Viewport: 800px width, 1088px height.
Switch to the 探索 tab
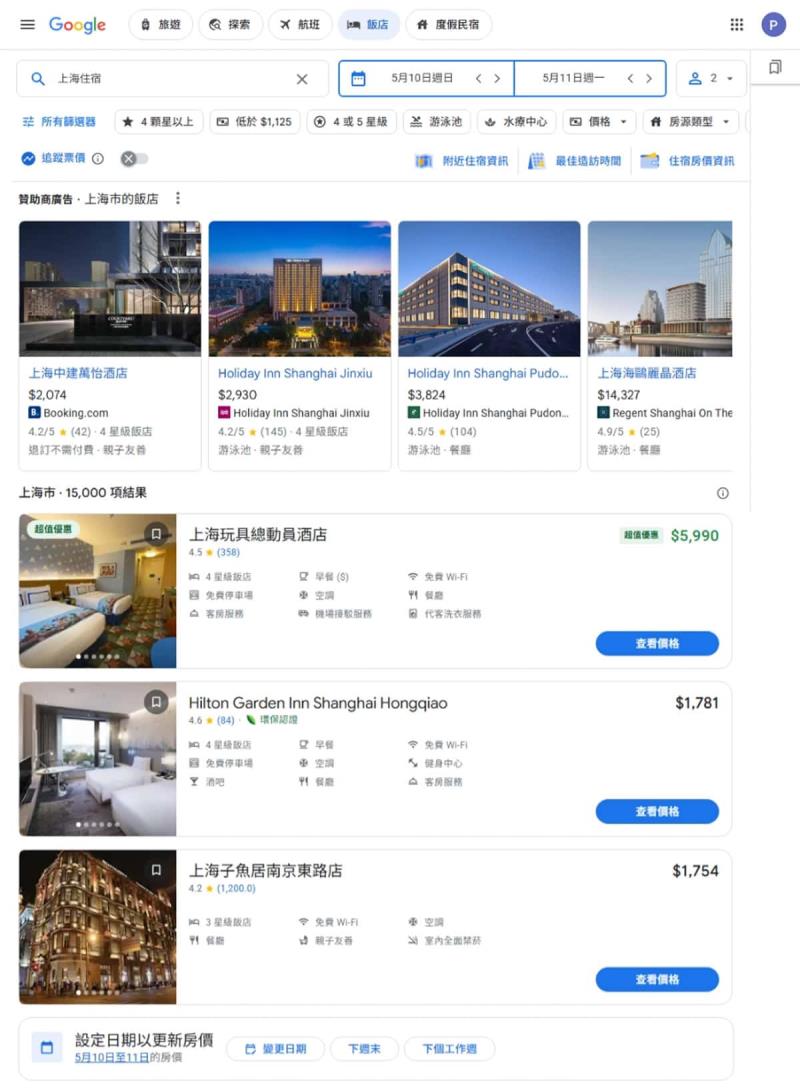click(x=231, y=25)
